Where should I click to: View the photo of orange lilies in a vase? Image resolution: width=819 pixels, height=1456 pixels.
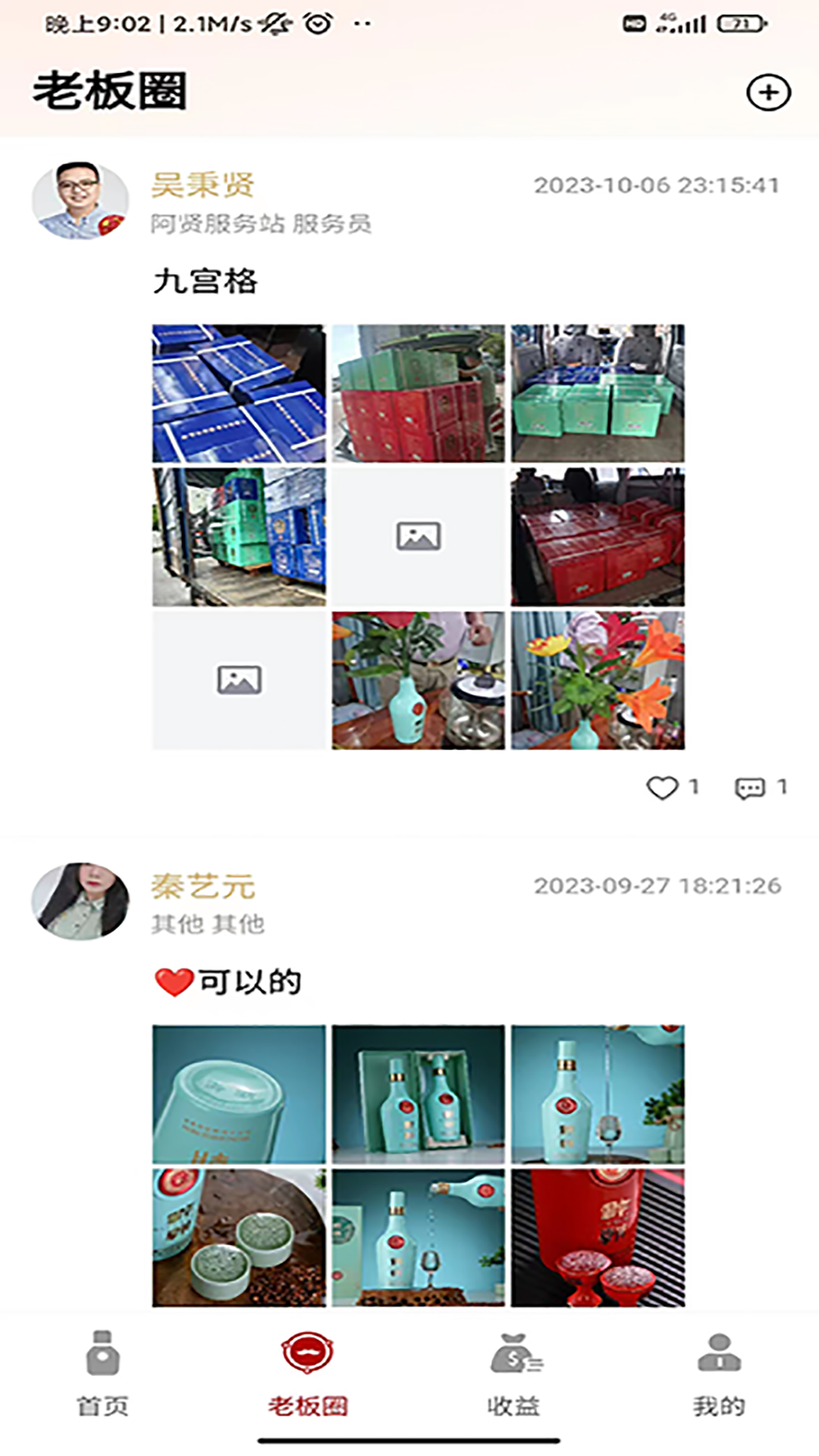598,680
